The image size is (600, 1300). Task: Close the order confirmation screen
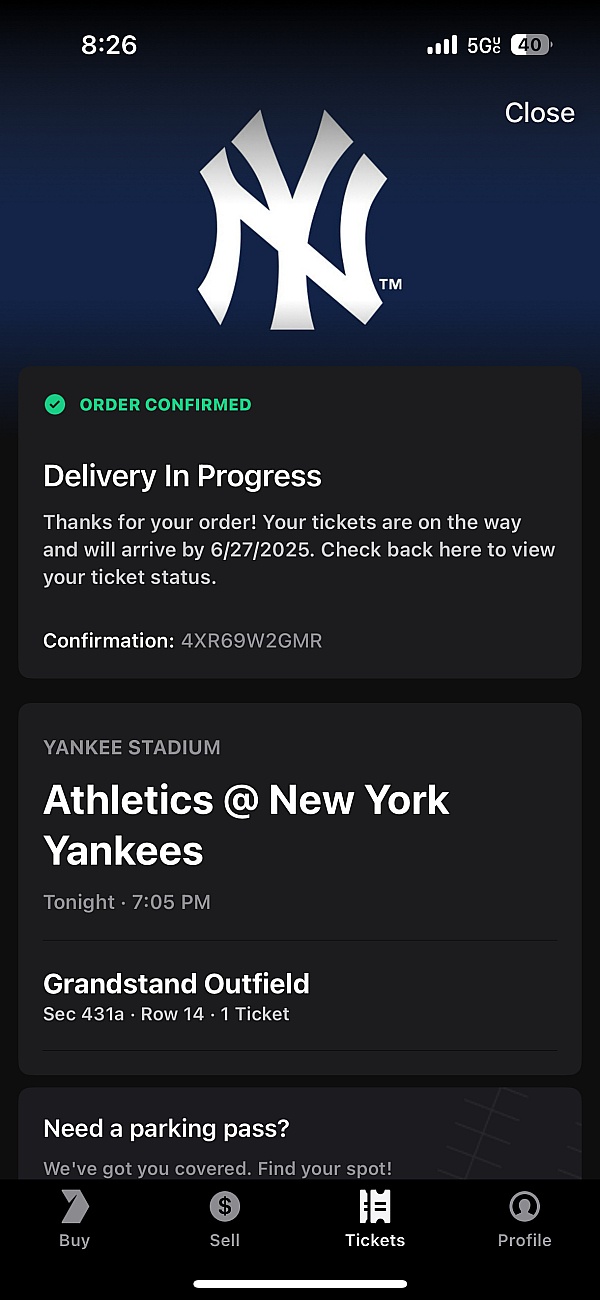pyautogui.click(x=539, y=113)
